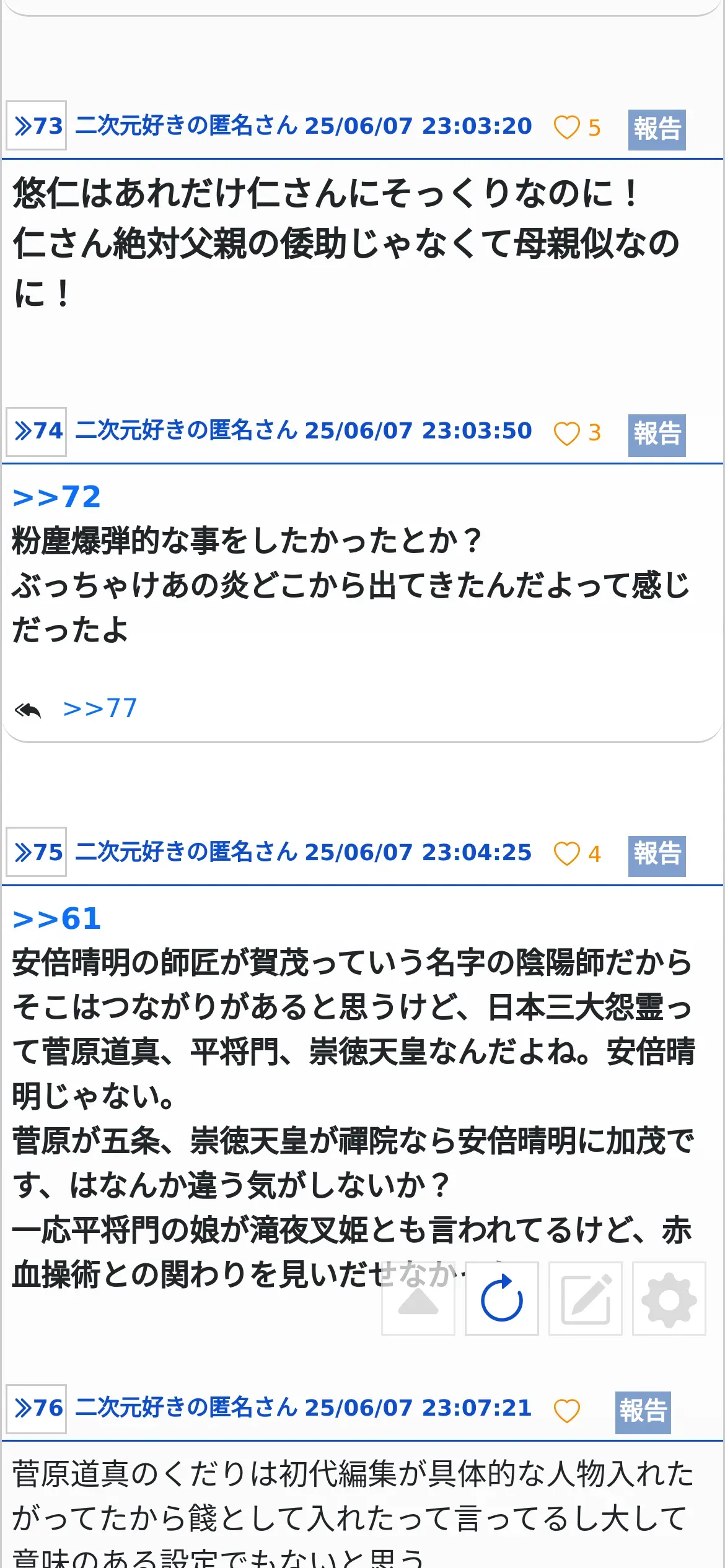Tap the >>75 post number
725x1568 pixels.
coord(37,852)
